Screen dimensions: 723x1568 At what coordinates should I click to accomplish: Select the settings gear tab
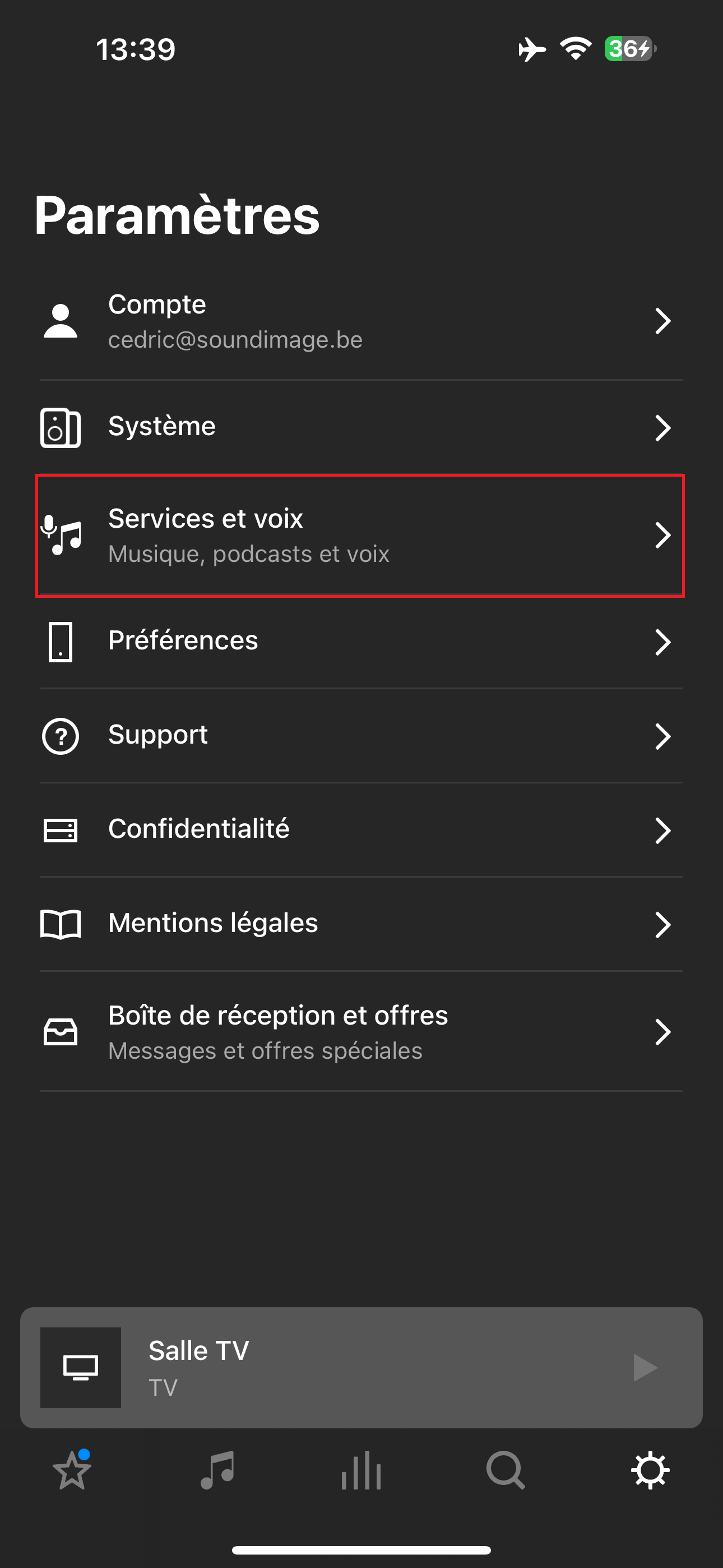[651, 1470]
